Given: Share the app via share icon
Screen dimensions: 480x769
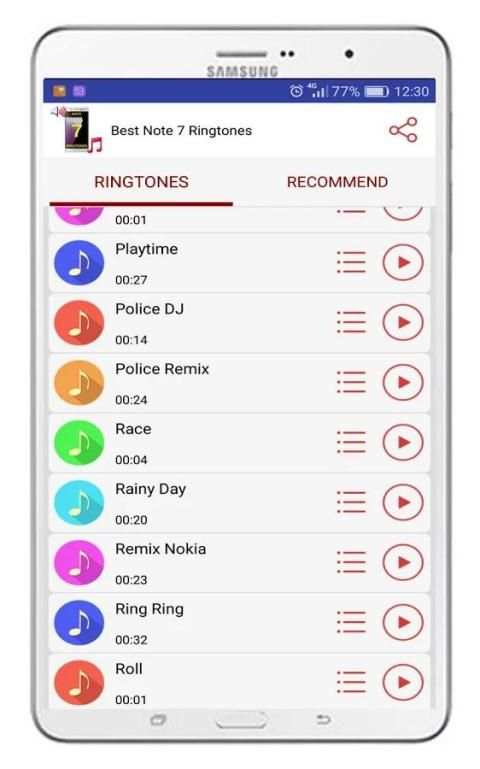Looking at the screenshot, I should click(x=403, y=130).
